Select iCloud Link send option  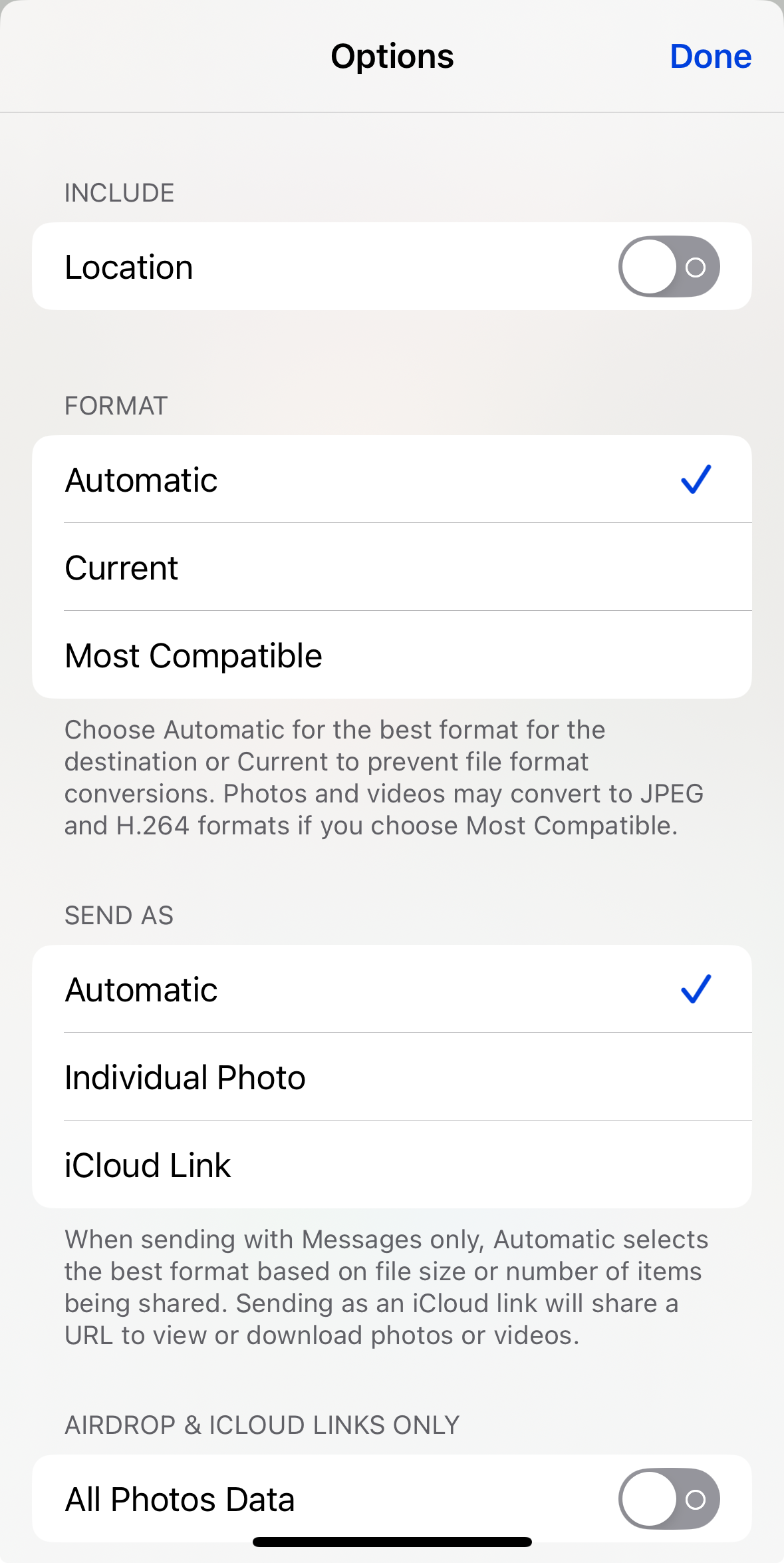tap(391, 1165)
